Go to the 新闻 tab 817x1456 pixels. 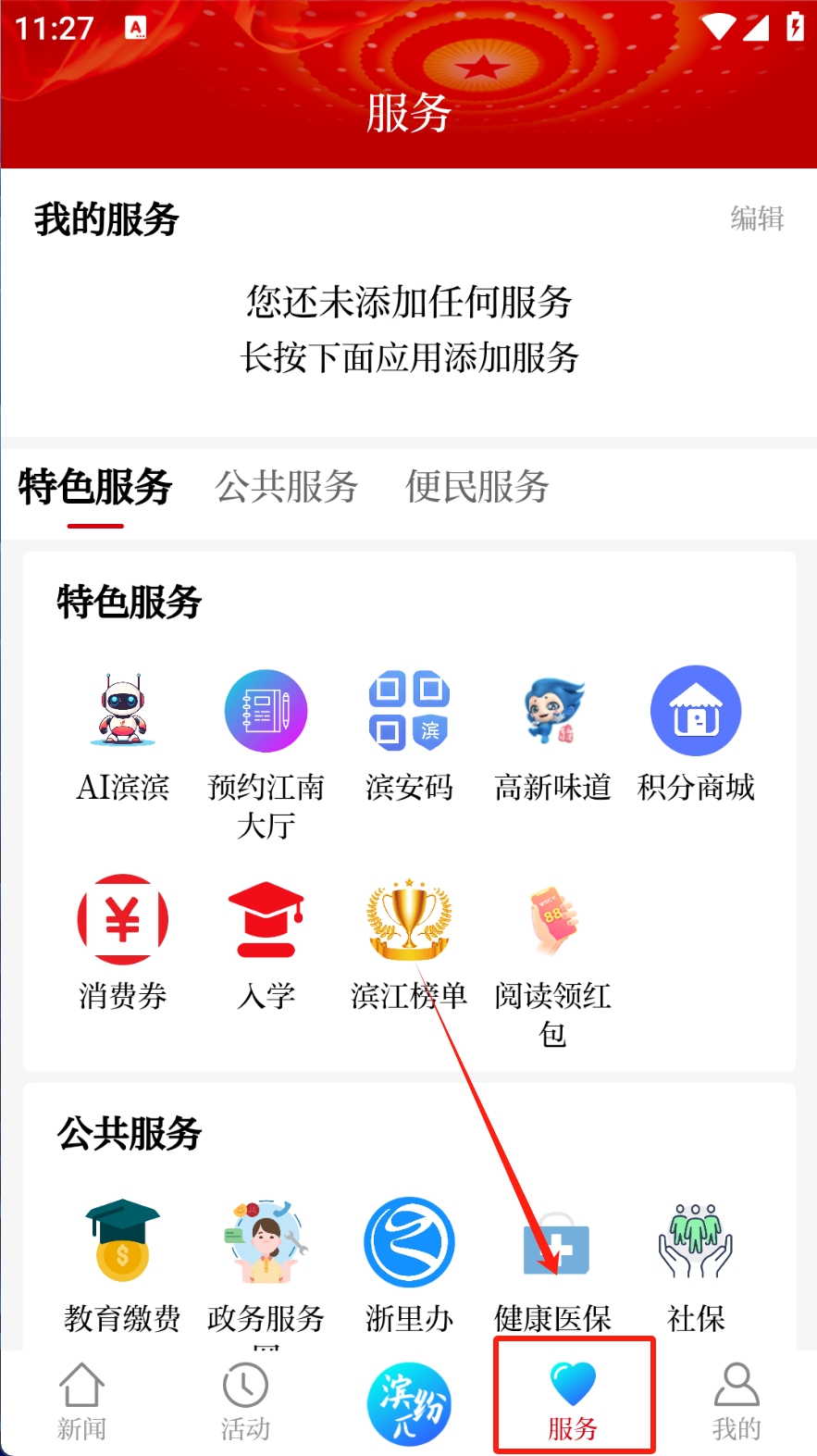pyautogui.click(x=81, y=1401)
